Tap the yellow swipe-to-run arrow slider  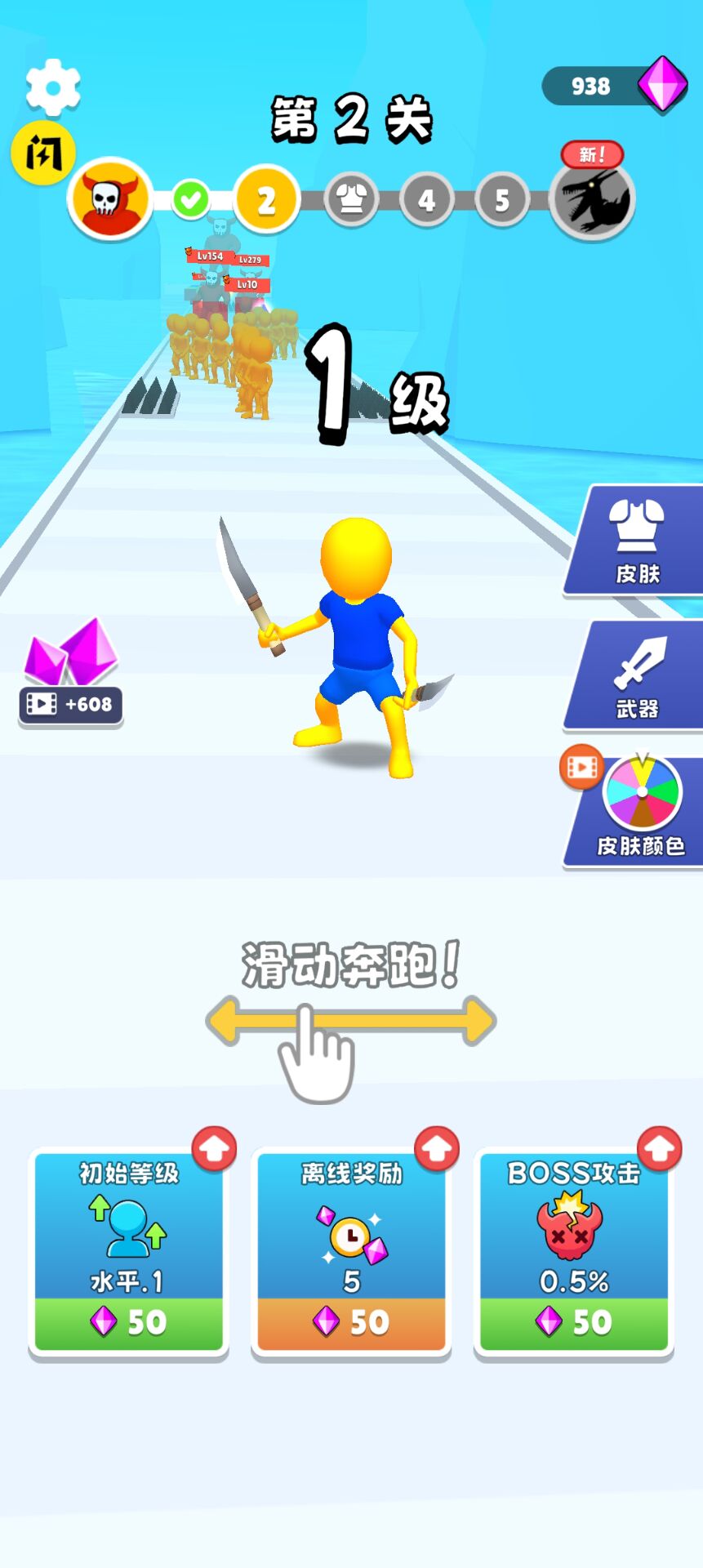(x=351, y=1018)
